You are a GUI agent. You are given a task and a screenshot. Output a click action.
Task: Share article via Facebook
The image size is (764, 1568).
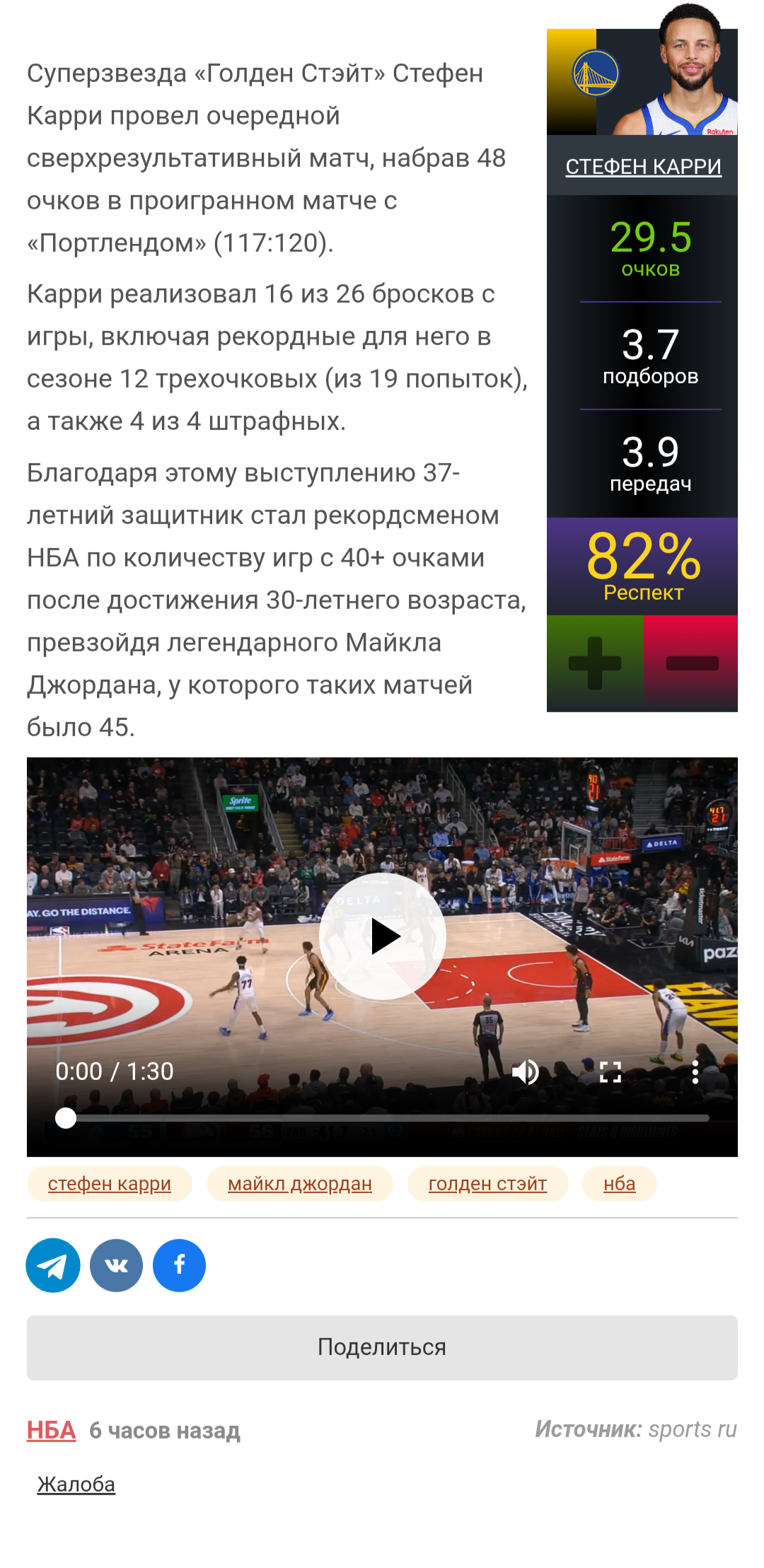coord(179,1265)
